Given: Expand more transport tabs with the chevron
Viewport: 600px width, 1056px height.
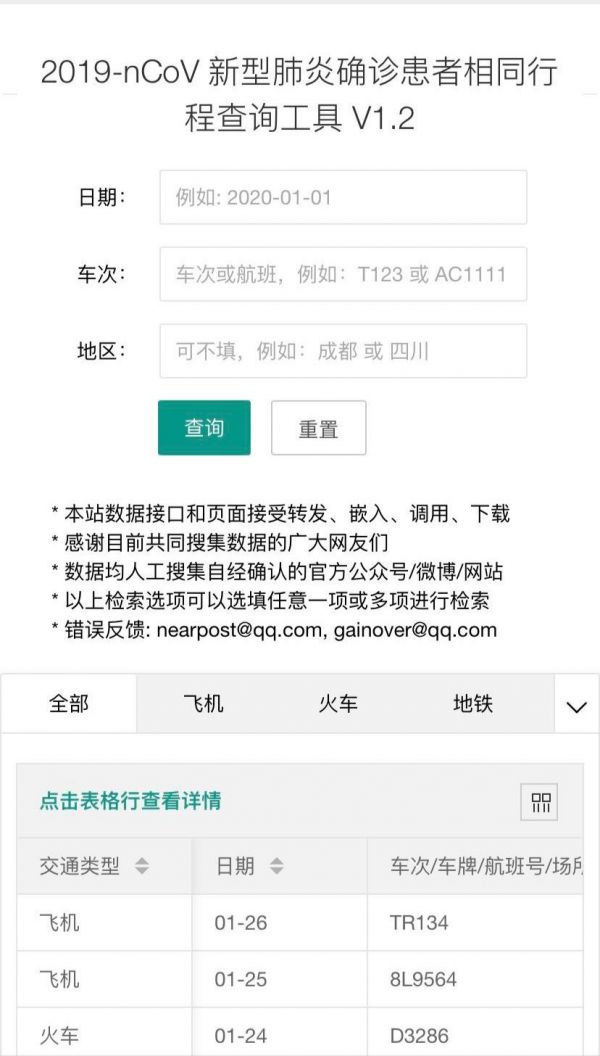Looking at the screenshot, I should pyautogui.click(x=576, y=706).
